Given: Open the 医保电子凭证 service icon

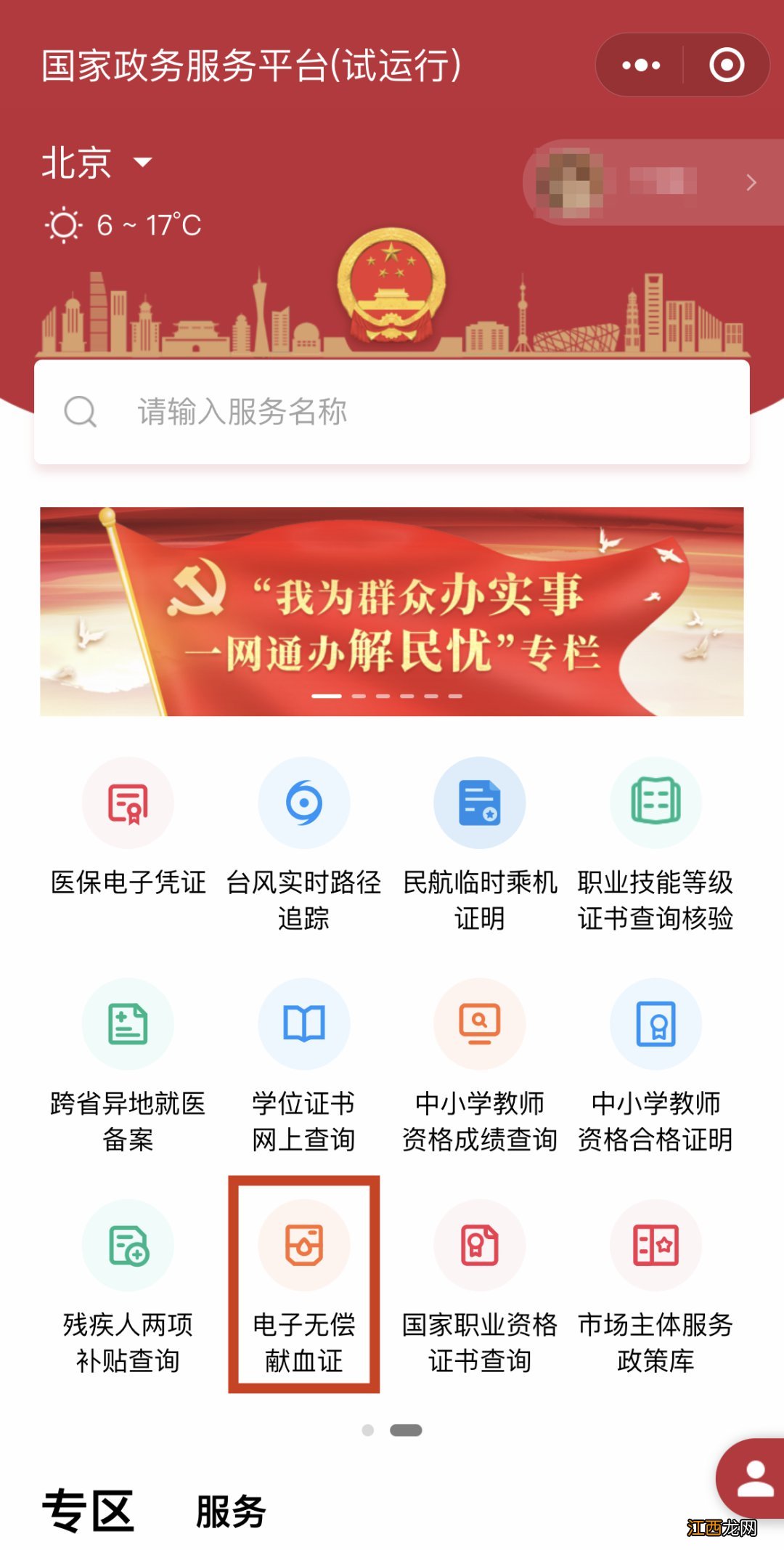Looking at the screenshot, I should 127,803.
